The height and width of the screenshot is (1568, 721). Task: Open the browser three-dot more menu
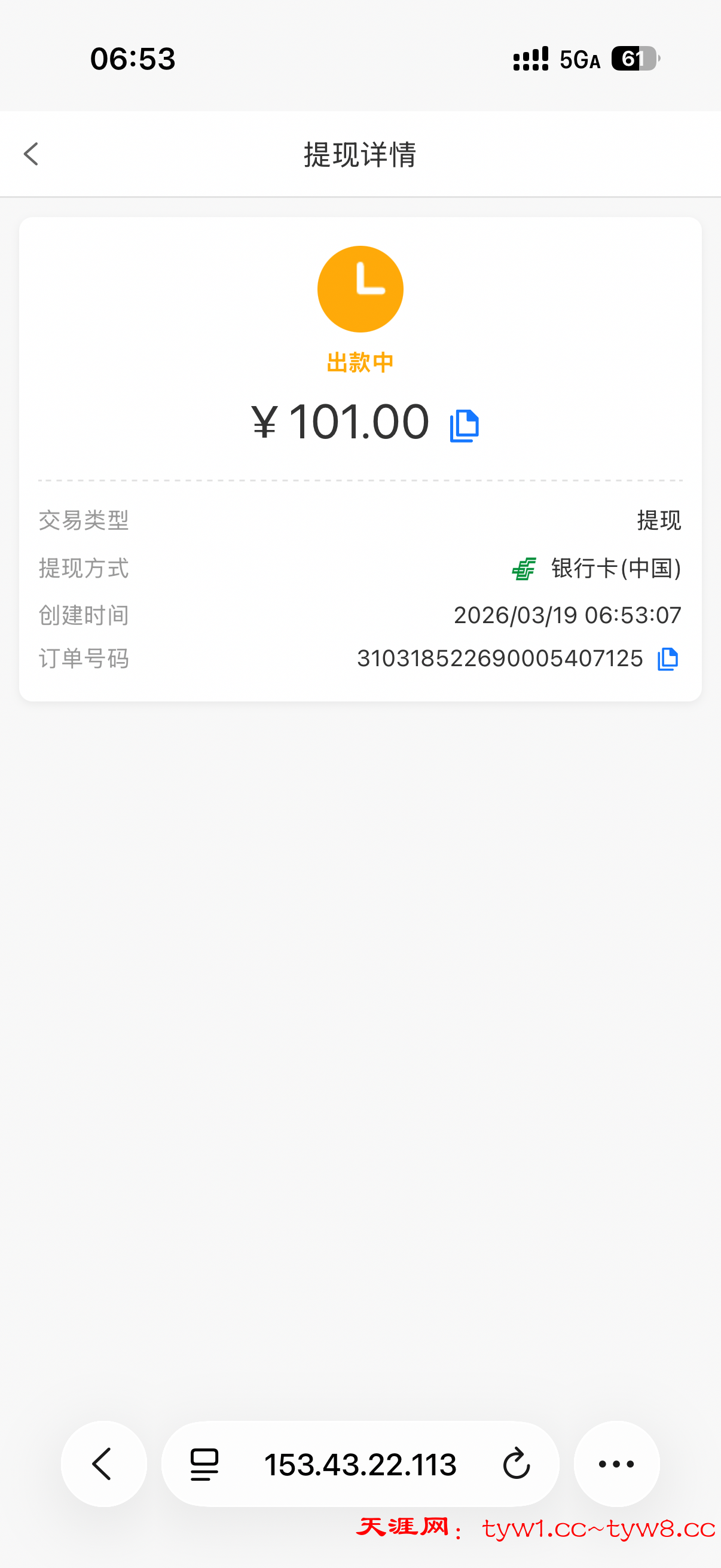point(616,1464)
